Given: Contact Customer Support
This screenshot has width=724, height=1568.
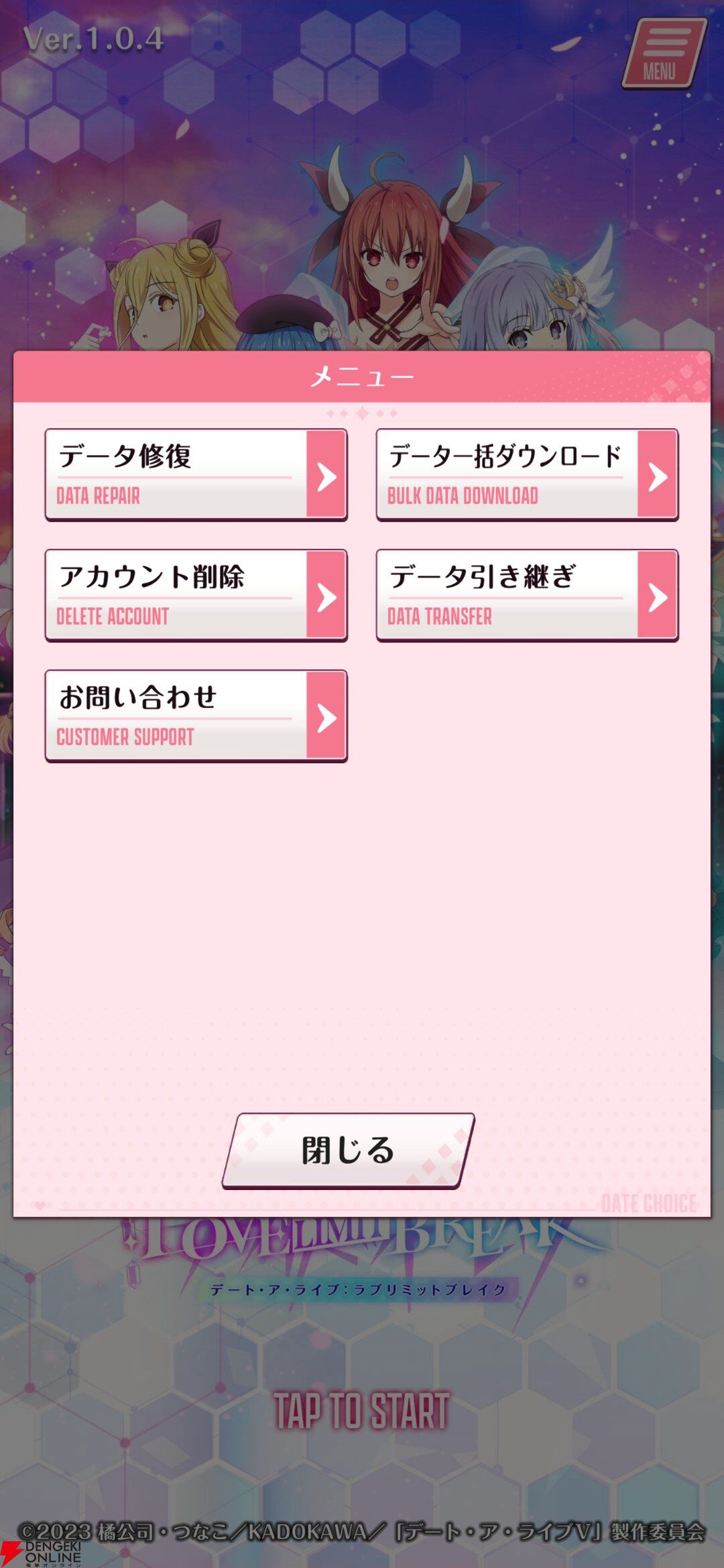Looking at the screenshot, I should click(x=196, y=716).
